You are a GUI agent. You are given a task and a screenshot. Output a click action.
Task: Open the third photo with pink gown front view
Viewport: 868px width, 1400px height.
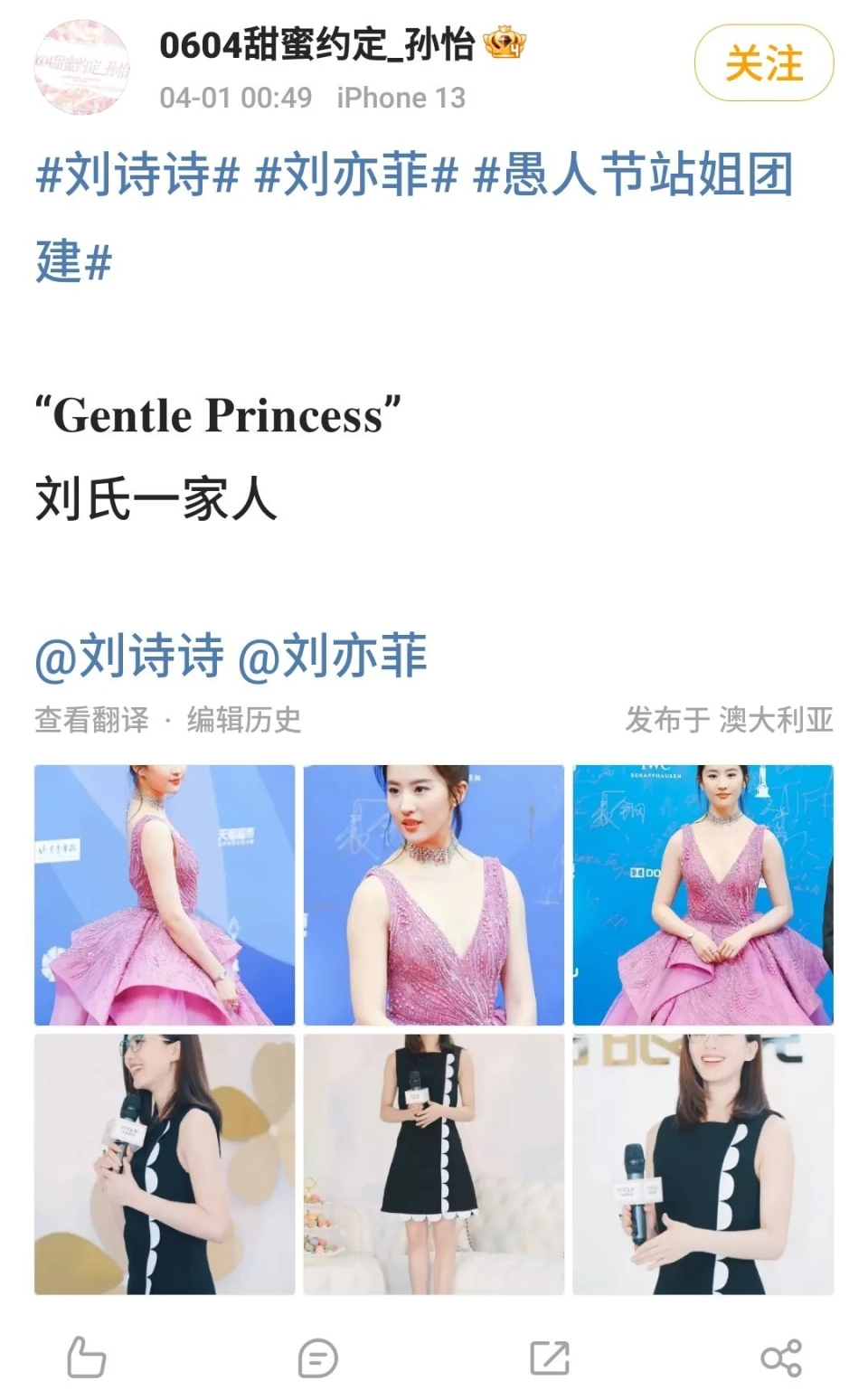[703, 894]
